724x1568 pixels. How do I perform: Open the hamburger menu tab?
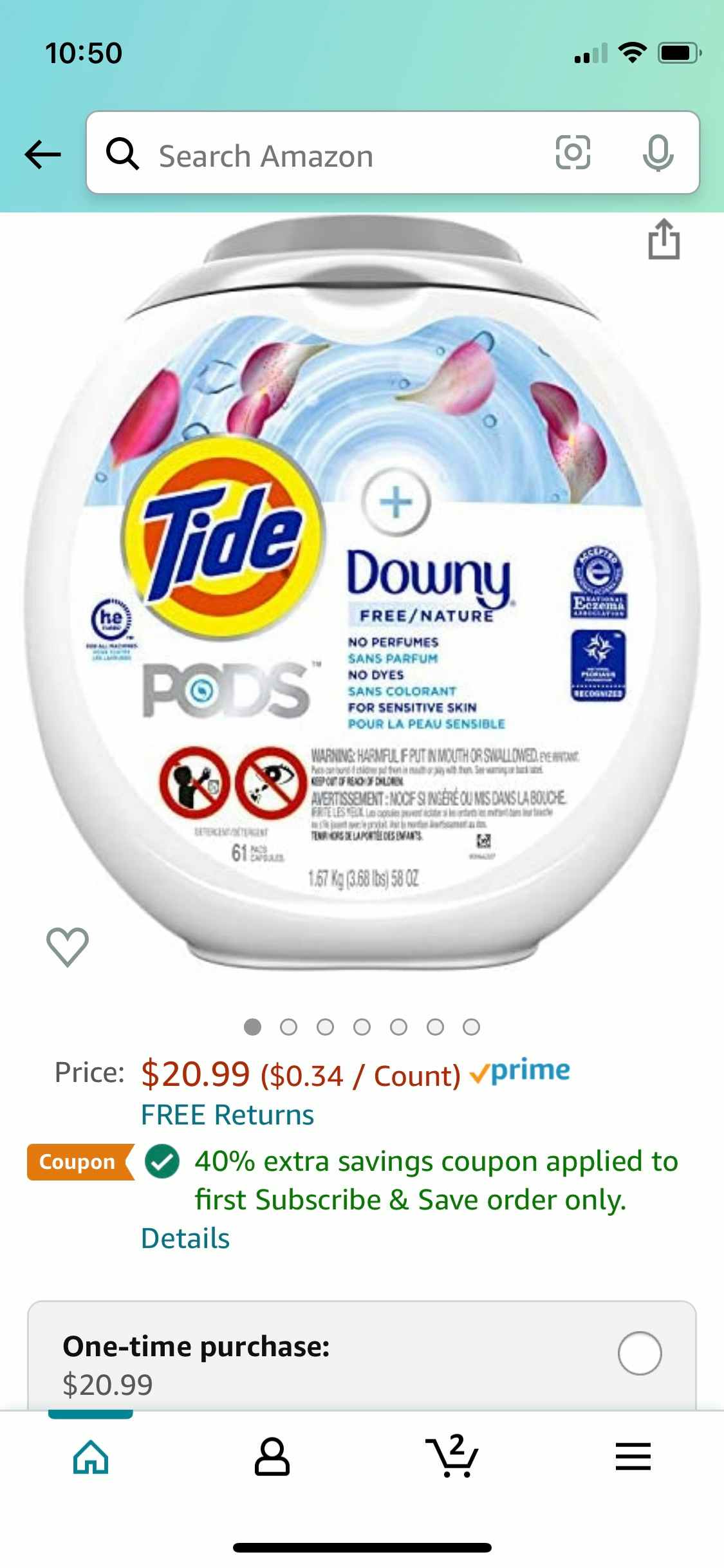(633, 1457)
